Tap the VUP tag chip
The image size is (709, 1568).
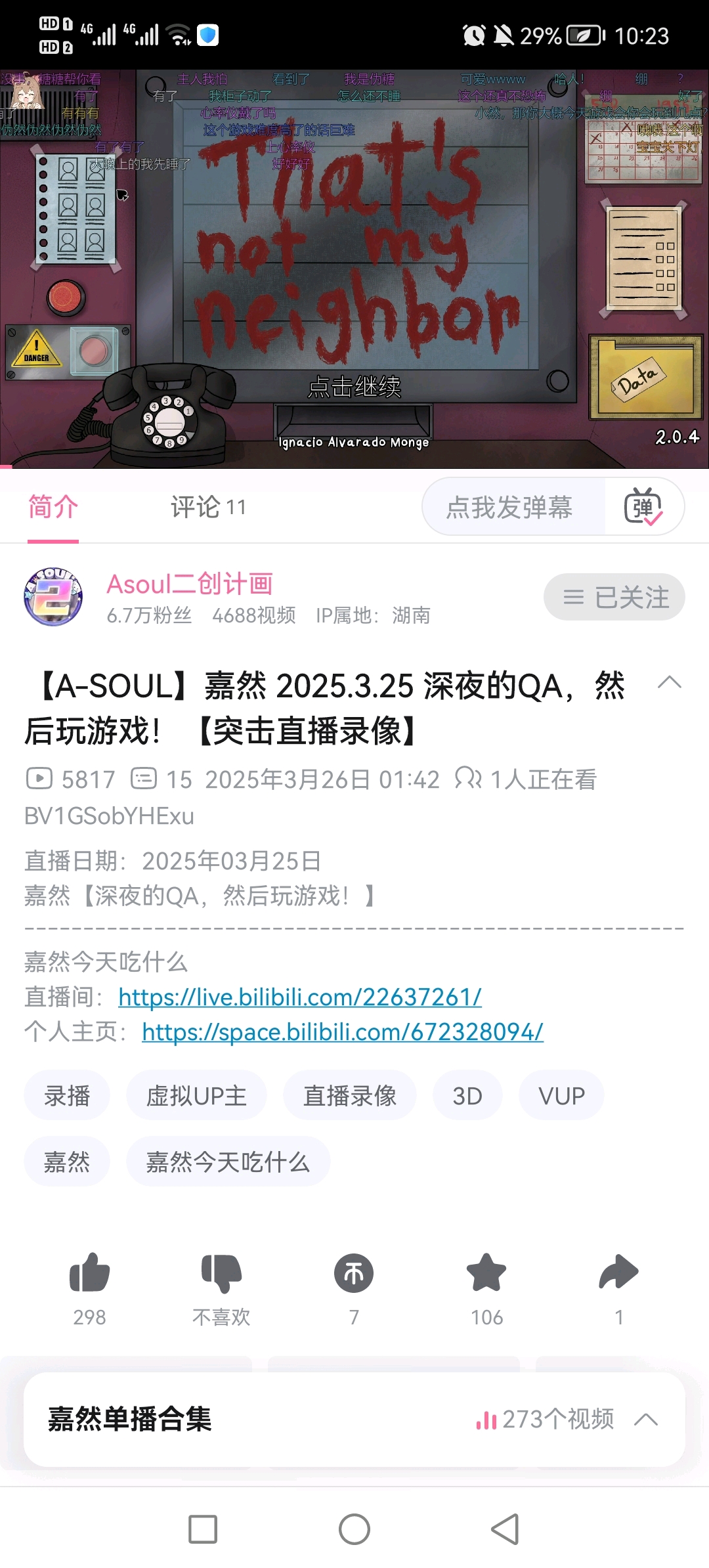coord(561,1096)
